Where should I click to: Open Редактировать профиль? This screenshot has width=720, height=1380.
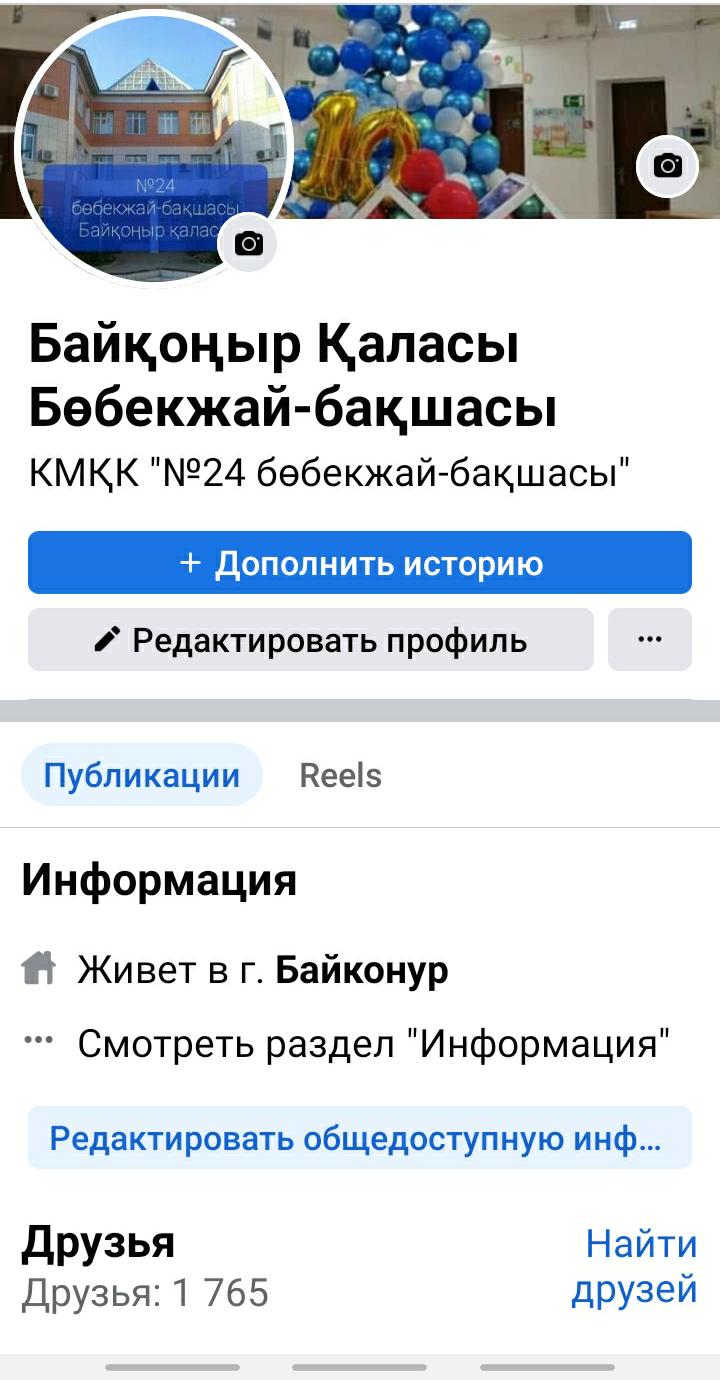(311, 639)
